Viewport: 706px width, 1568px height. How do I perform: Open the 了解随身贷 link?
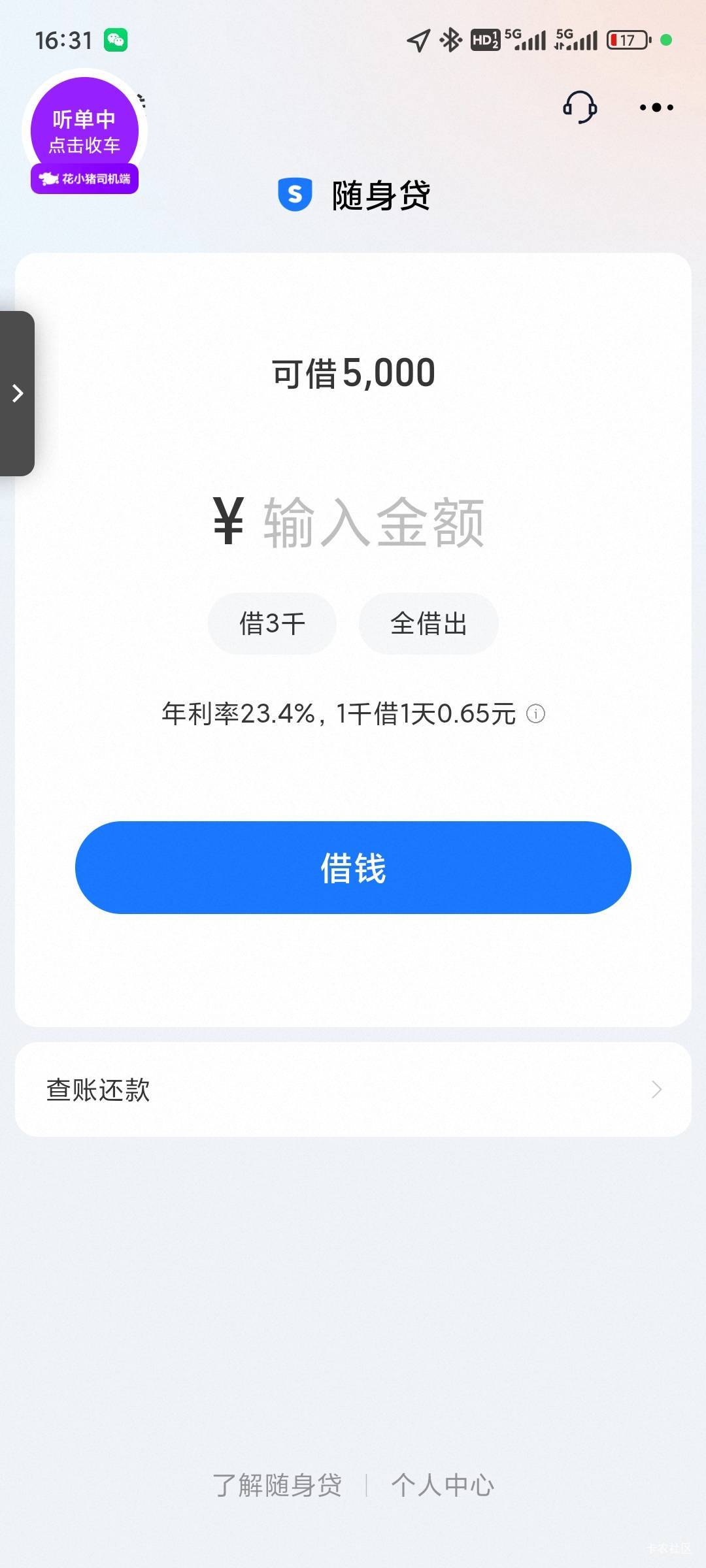[x=277, y=1485]
